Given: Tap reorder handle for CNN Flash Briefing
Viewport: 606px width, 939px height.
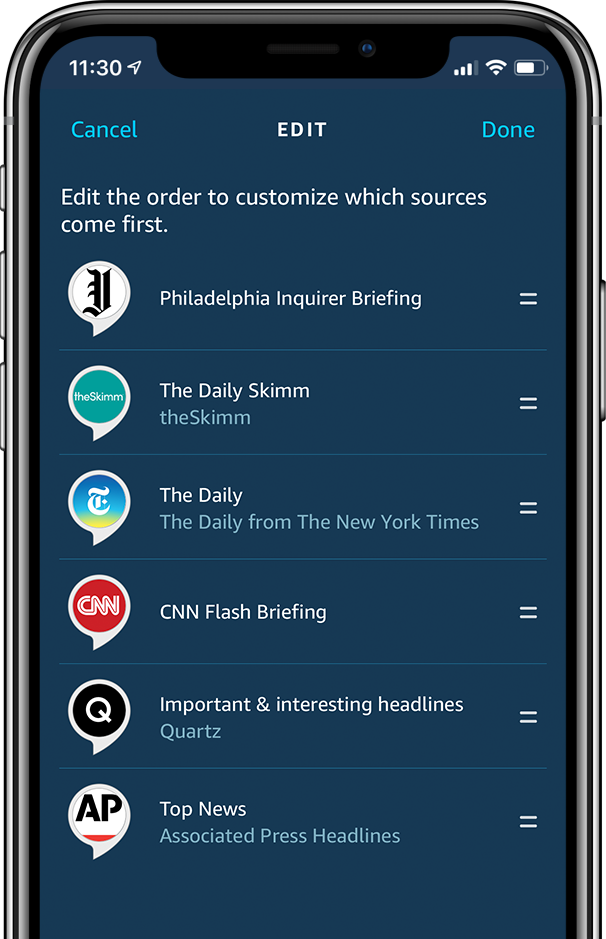Looking at the screenshot, I should click(x=528, y=613).
